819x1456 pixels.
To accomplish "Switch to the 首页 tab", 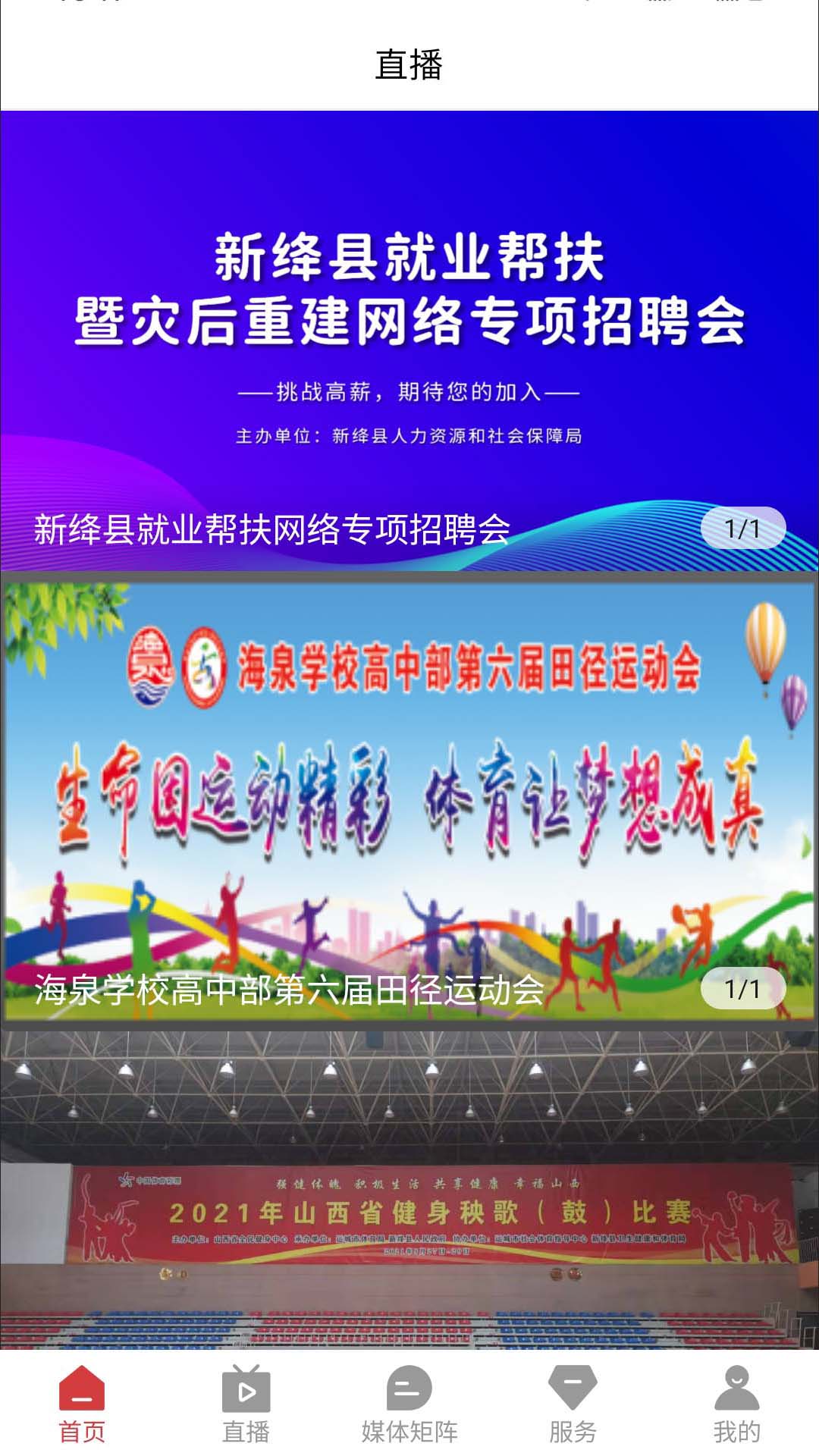I will [82, 1404].
